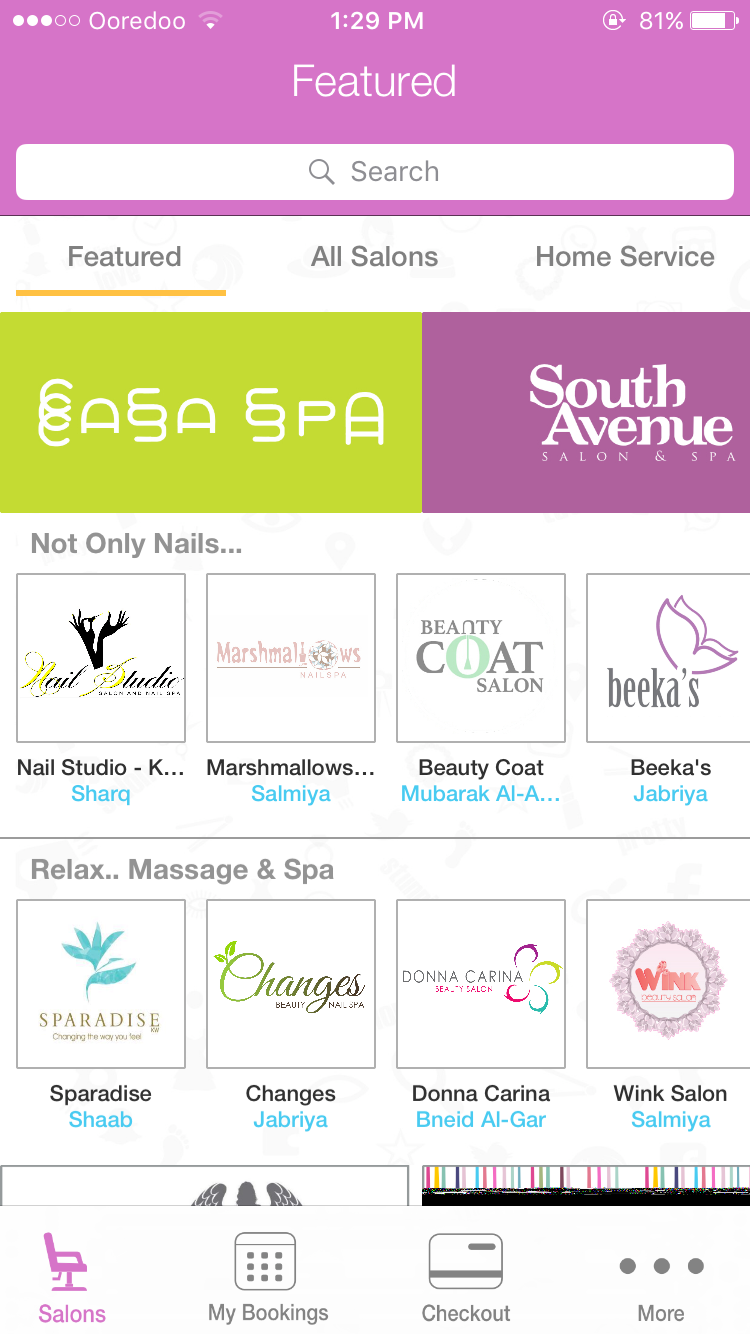Tap the Search field

[x=375, y=172]
